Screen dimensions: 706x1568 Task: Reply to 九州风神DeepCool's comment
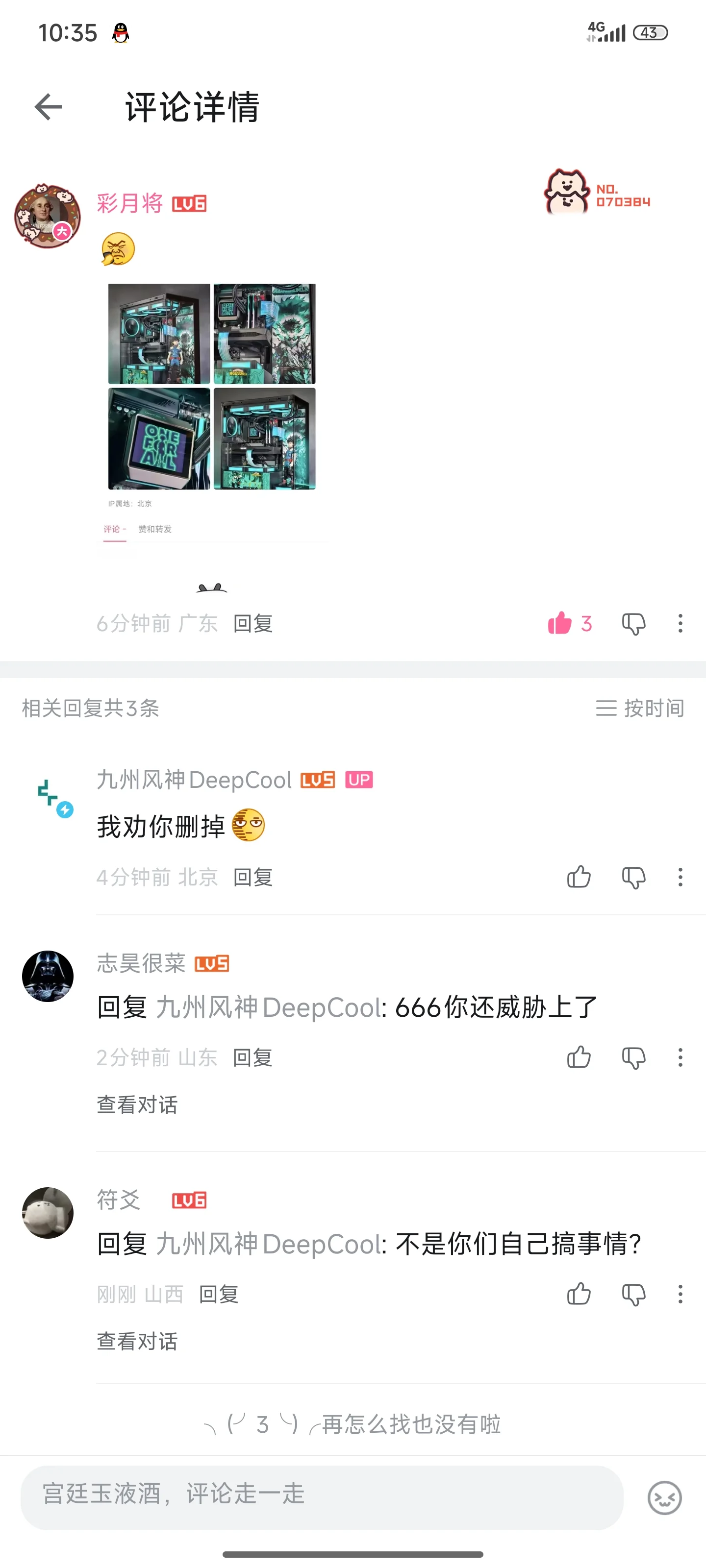[x=253, y=877]
